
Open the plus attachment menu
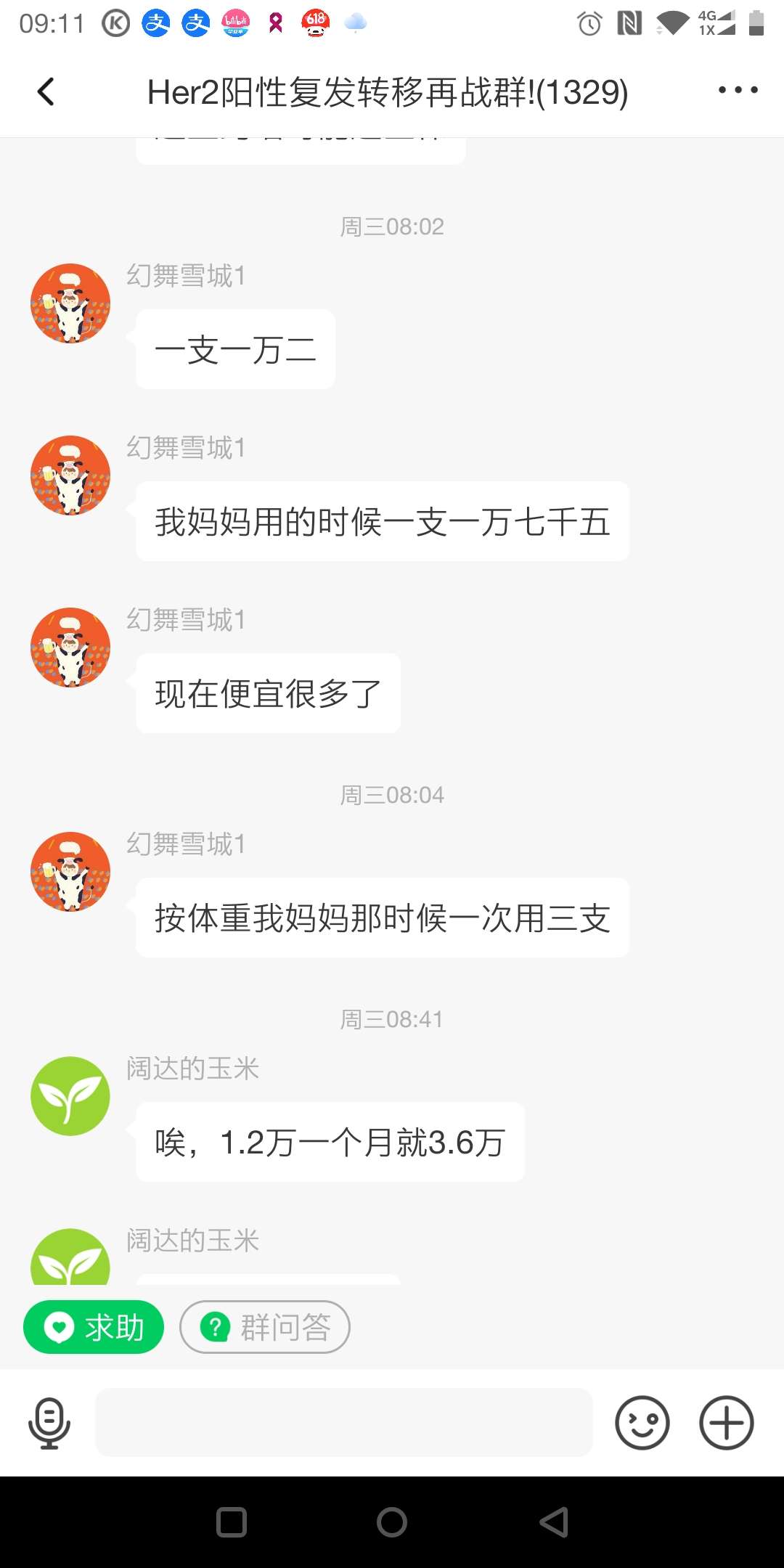[726, 1423]
